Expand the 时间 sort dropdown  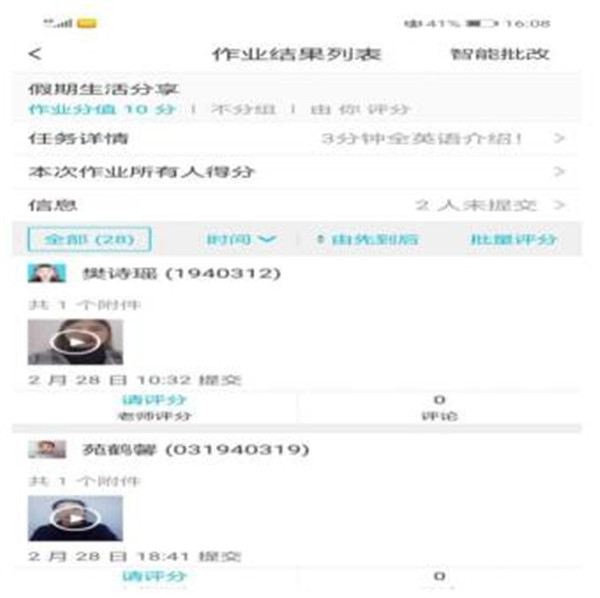(x=240, y=240)
